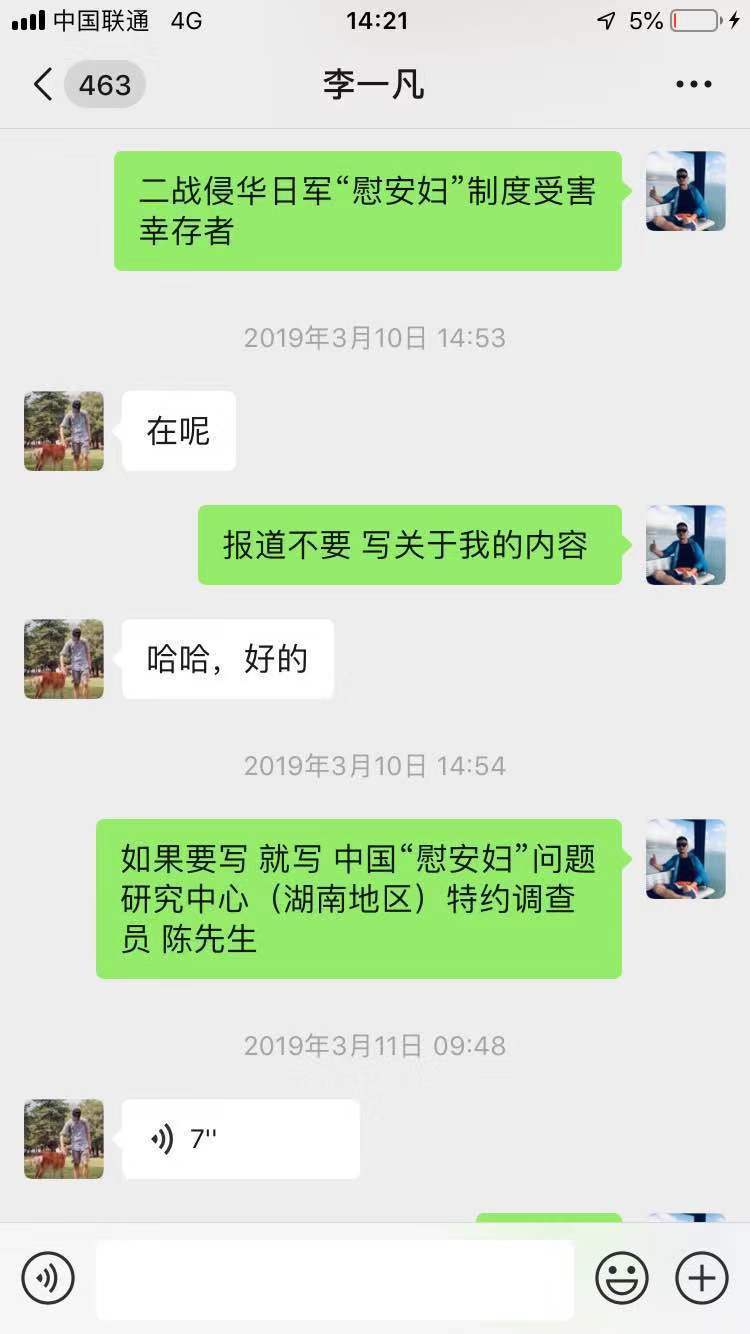Open the plus attachments menu
The width and height of the screenshot is (750, 1334).
coord(702,1278)
